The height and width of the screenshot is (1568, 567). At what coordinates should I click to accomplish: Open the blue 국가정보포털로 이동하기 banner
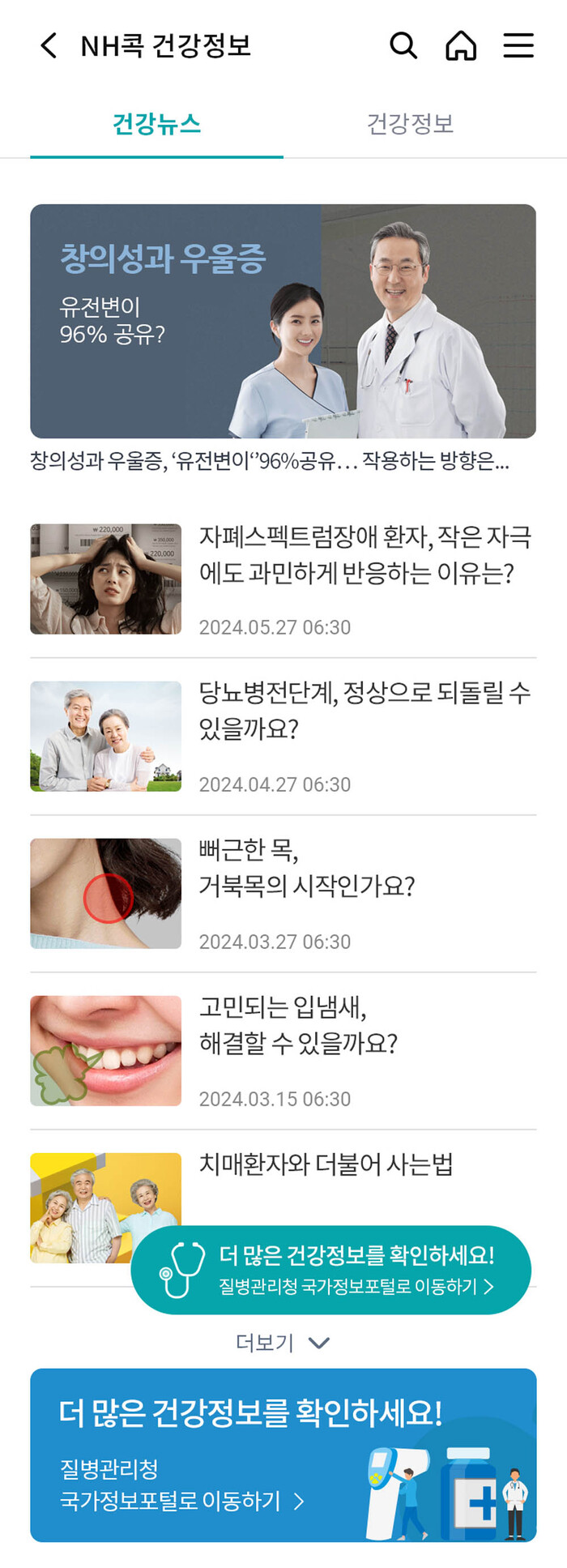pos(283,1455)
